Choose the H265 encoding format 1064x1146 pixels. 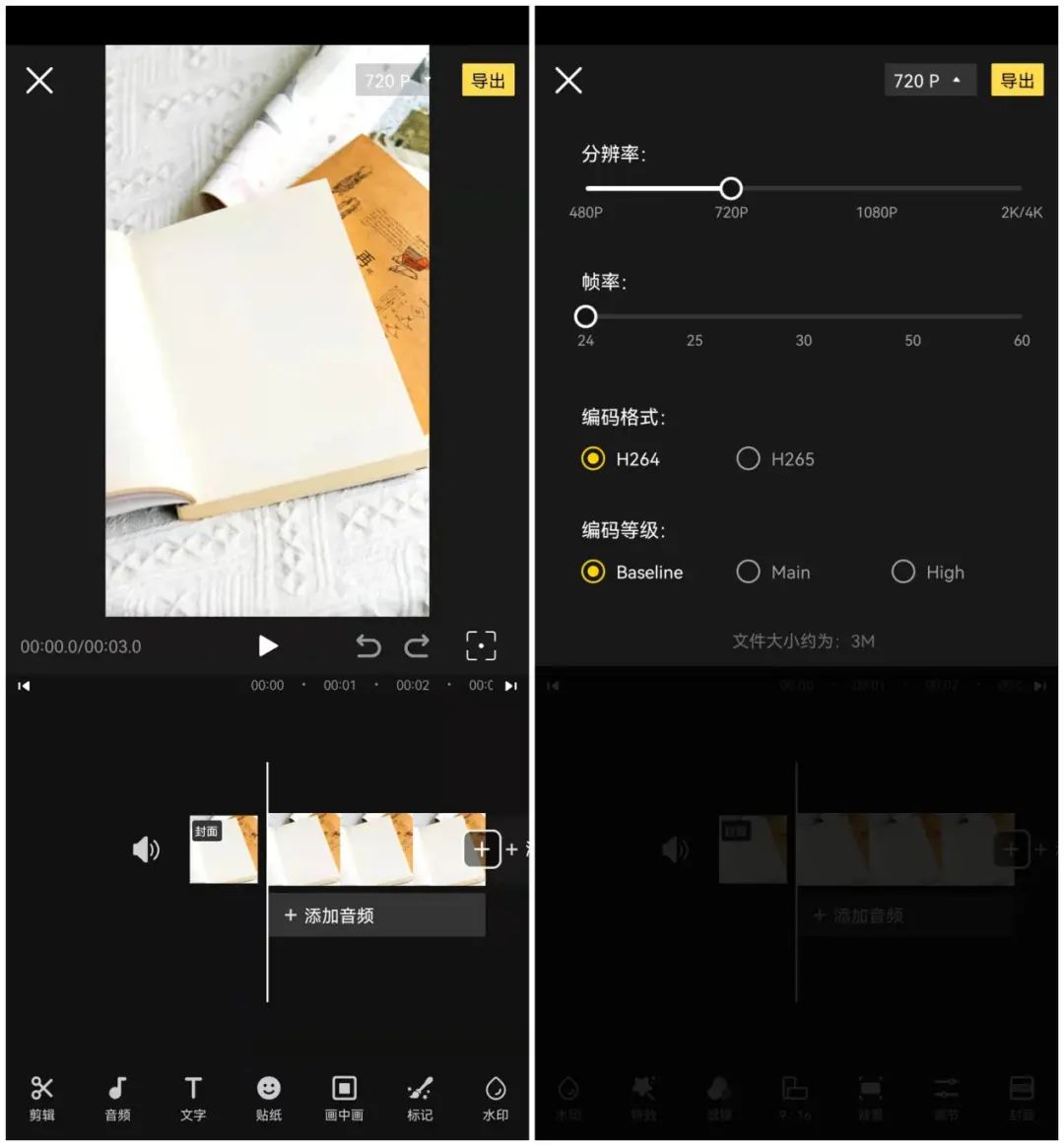pyautogui.click(x=749, y=459)
